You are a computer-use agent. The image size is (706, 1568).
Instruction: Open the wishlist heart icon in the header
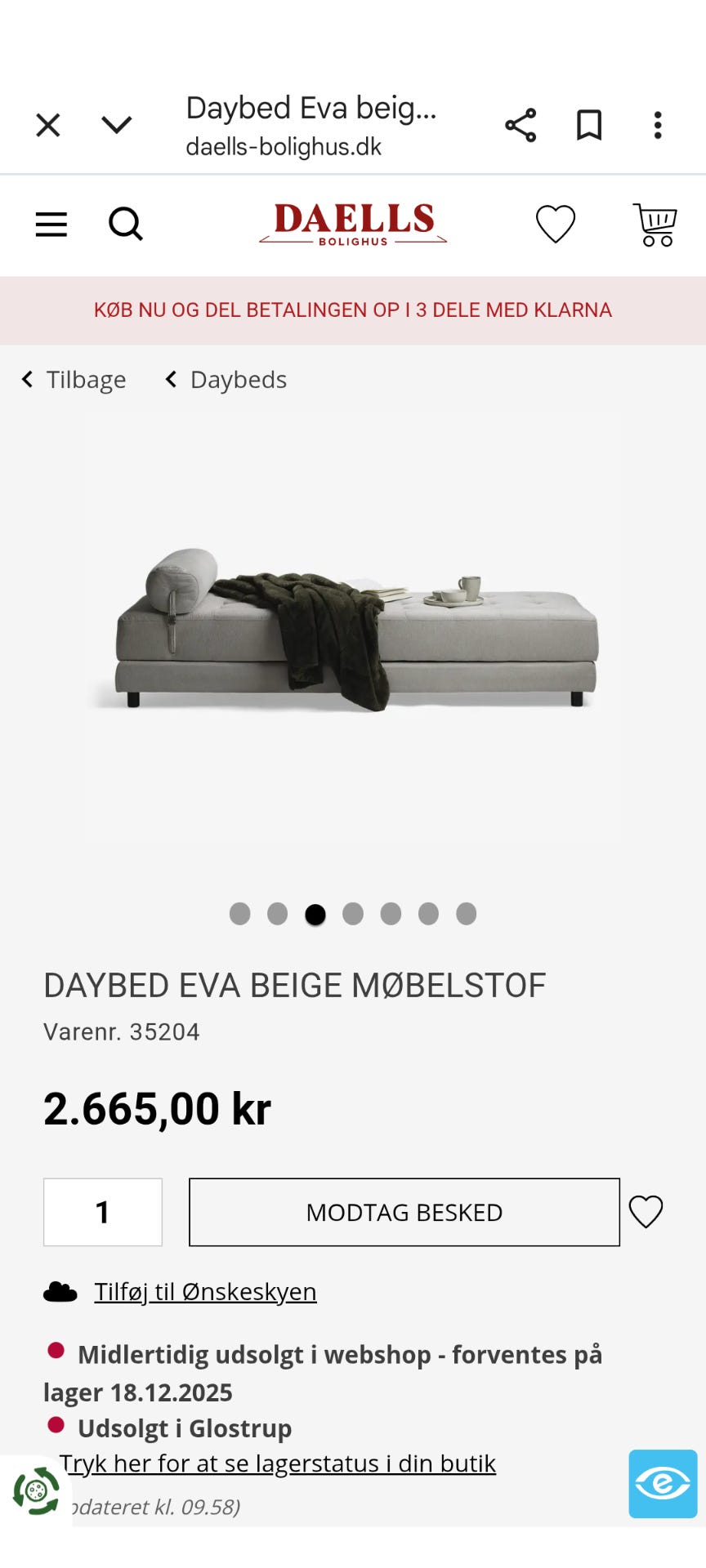556,225
